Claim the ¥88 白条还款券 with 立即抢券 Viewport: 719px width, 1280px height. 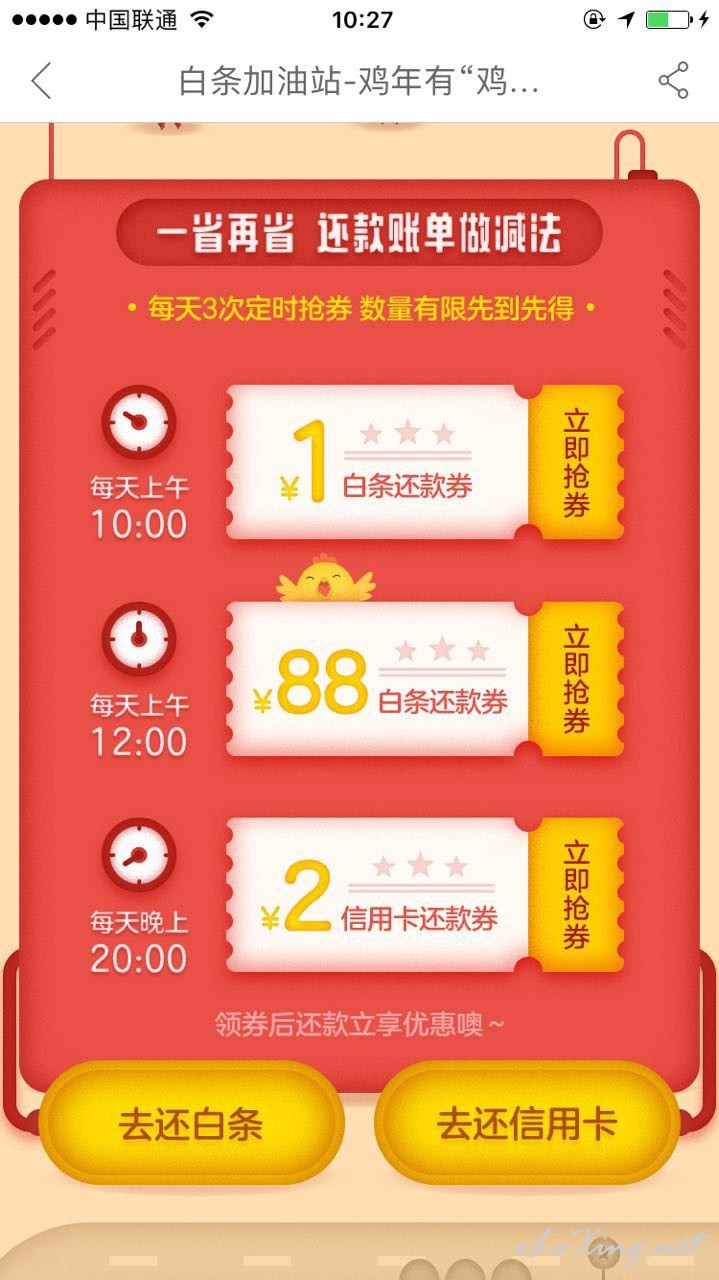[575, 679]
